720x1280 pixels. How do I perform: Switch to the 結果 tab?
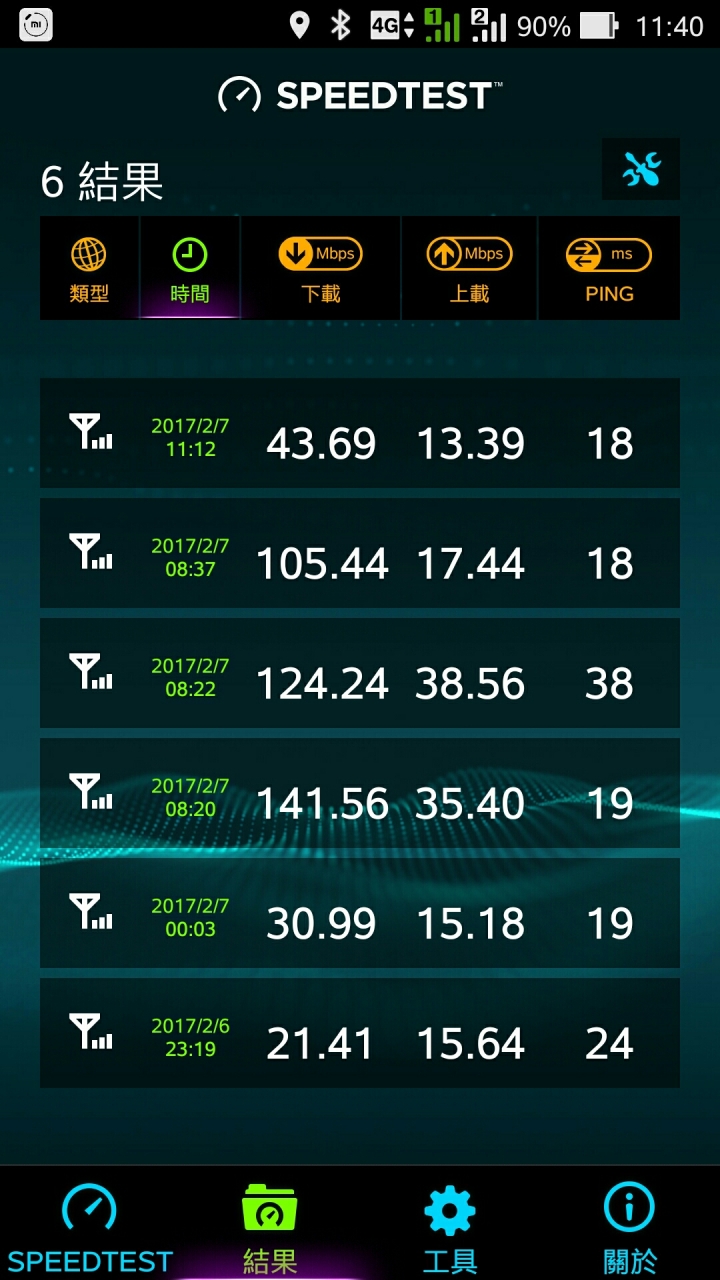pos(270,1226)
